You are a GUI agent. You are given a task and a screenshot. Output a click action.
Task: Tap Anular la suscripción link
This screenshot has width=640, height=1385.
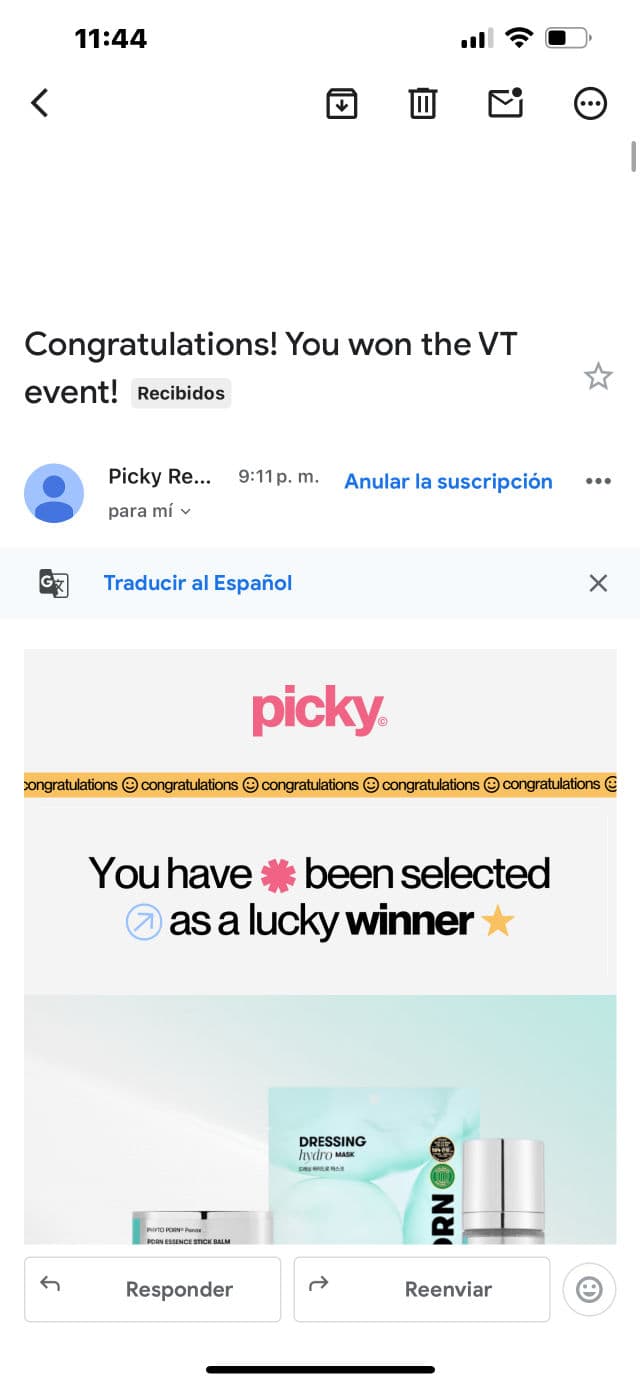coord(448,481)
